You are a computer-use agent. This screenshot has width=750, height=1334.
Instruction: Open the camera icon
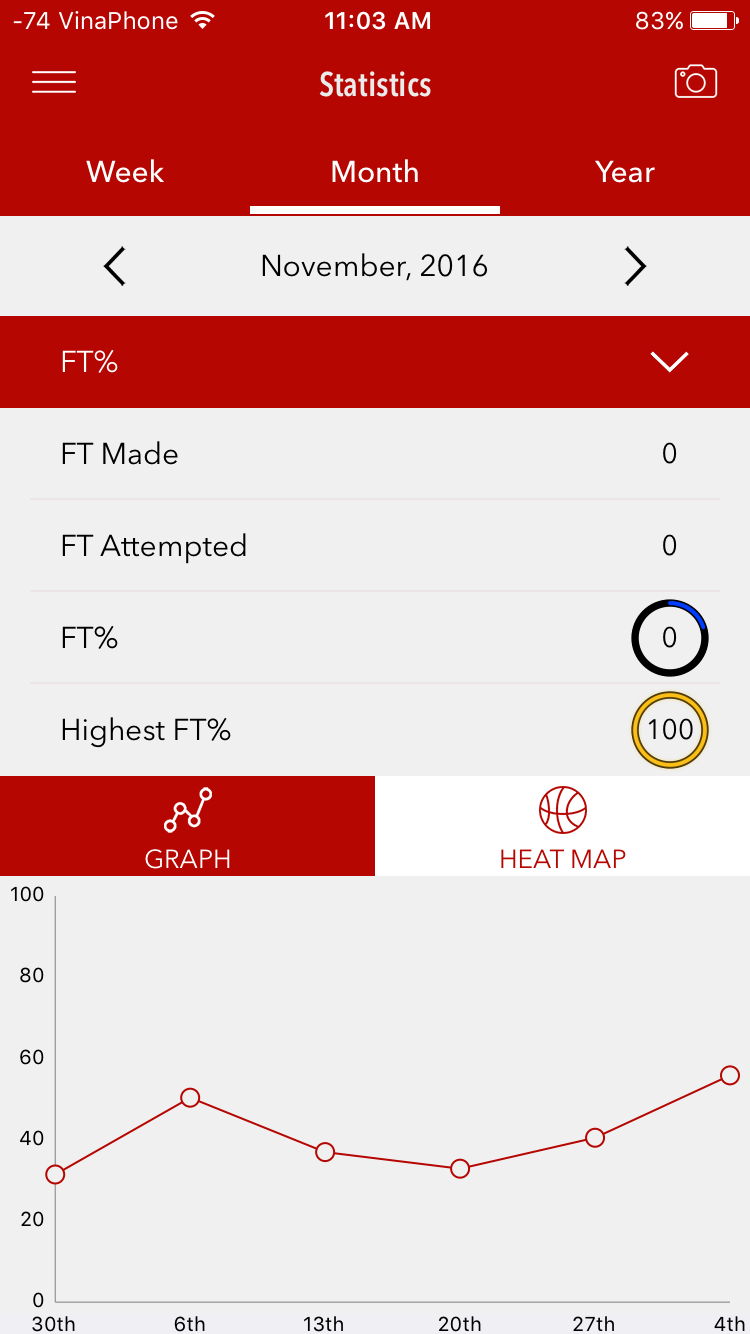696,83
